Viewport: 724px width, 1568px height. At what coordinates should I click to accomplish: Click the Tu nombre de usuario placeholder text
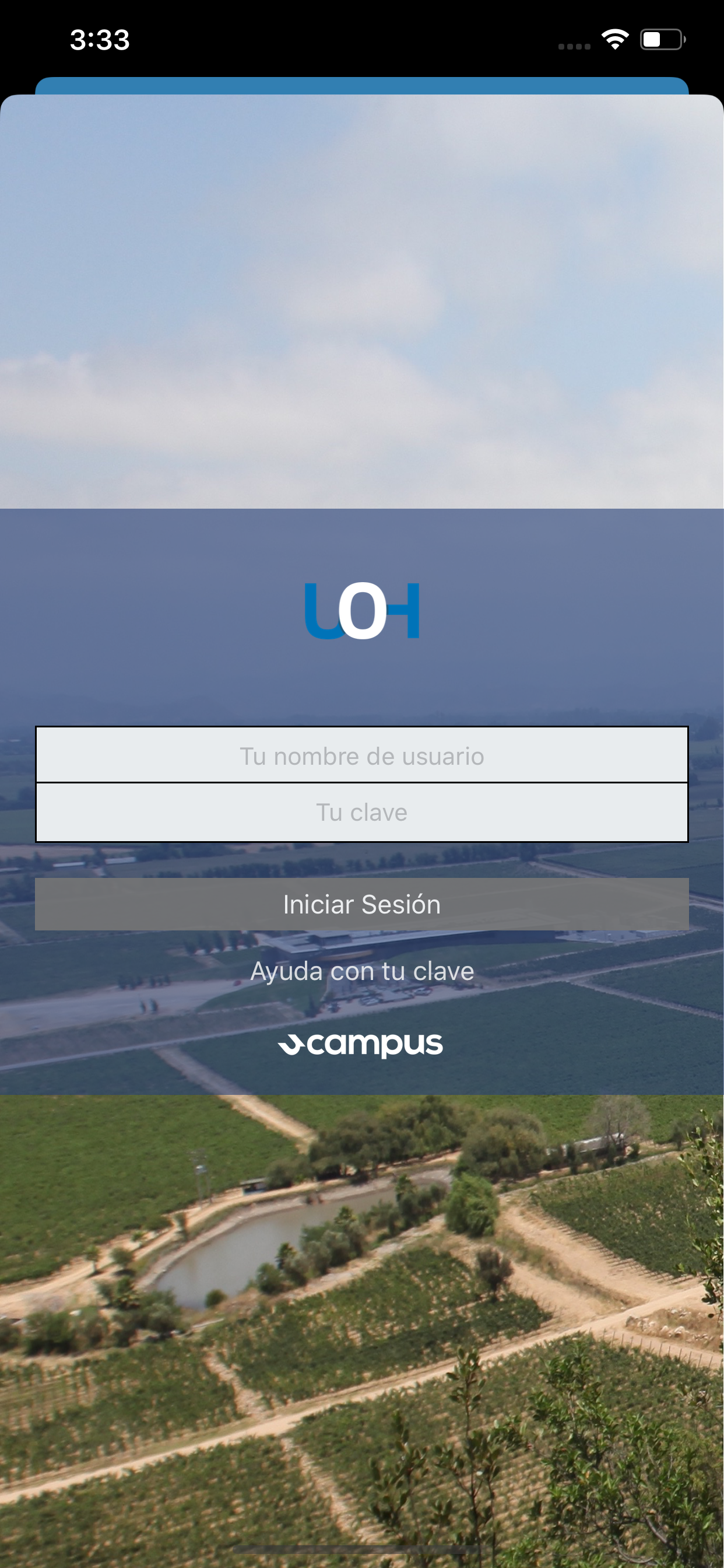[x=362, y=756]
